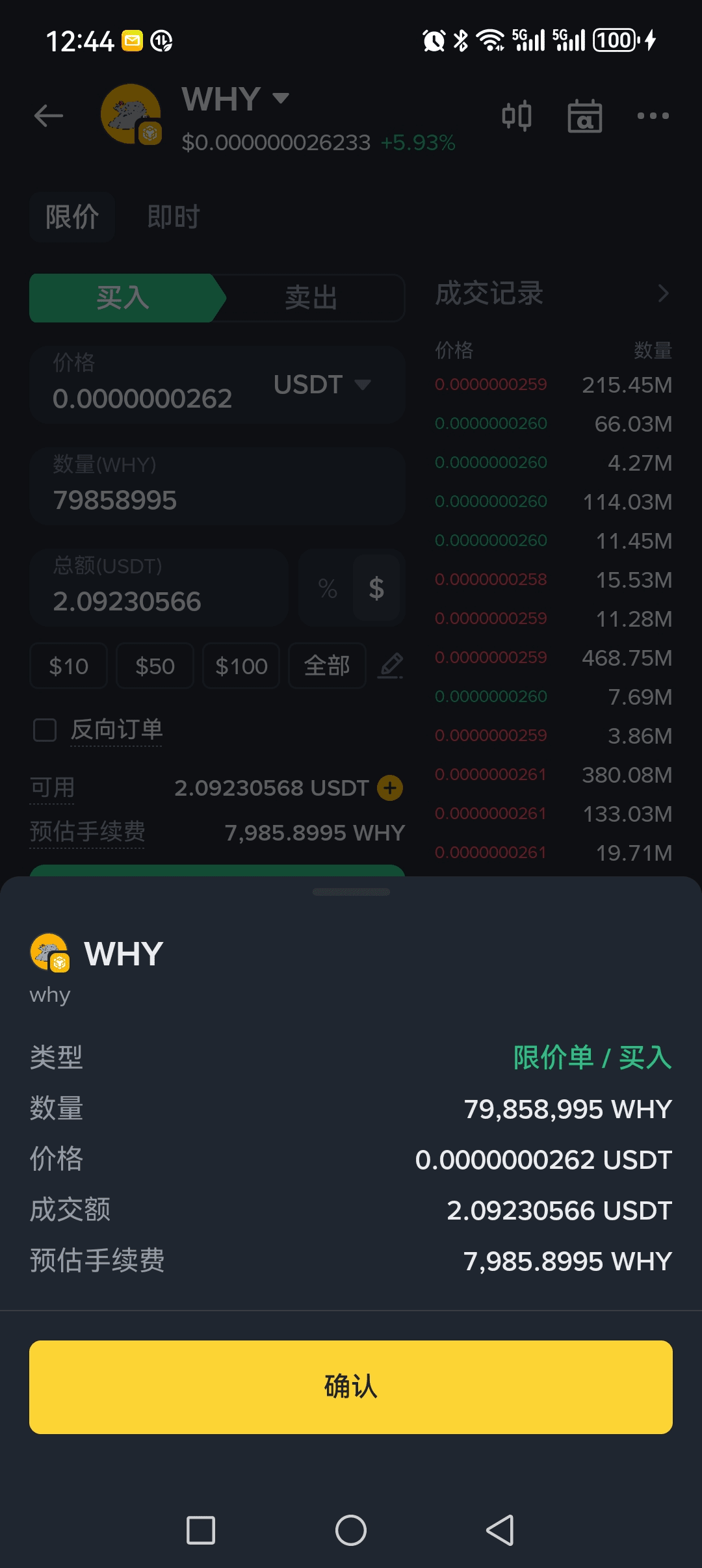Open the candlestick chart view
This screenshot has width=702, height=1568.
(x=517, y=116)
